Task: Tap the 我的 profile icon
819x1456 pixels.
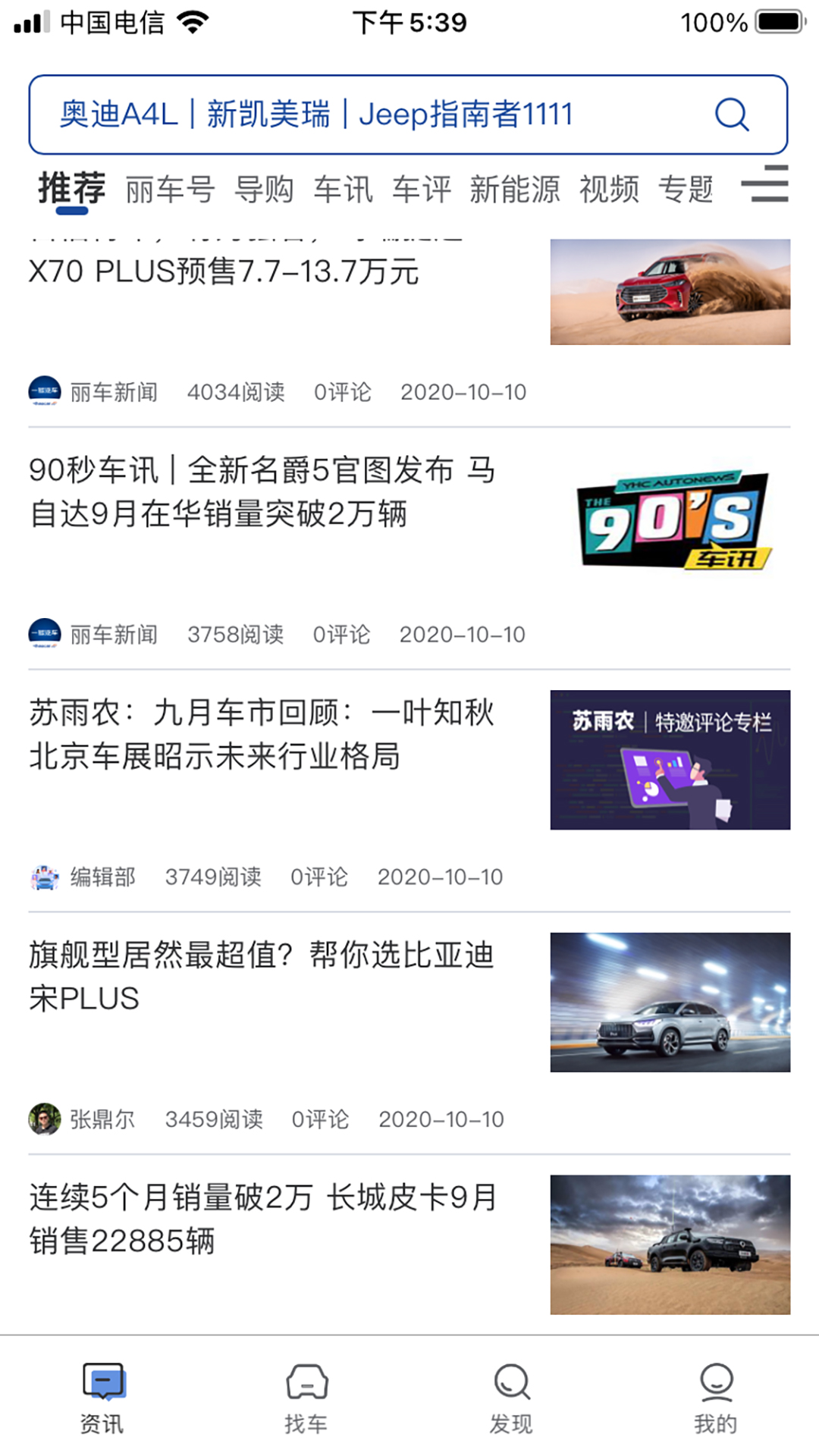Action: [716, 1395]
